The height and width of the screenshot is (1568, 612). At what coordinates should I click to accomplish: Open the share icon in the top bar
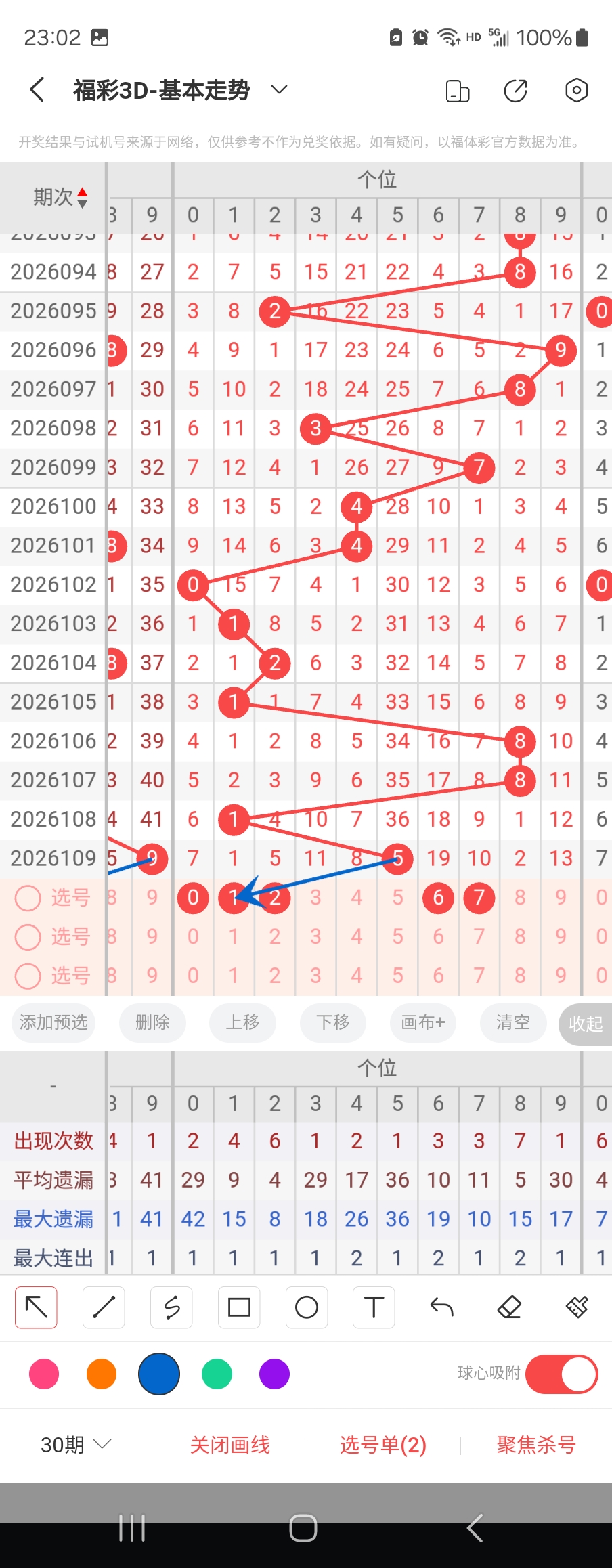point(515,90)
